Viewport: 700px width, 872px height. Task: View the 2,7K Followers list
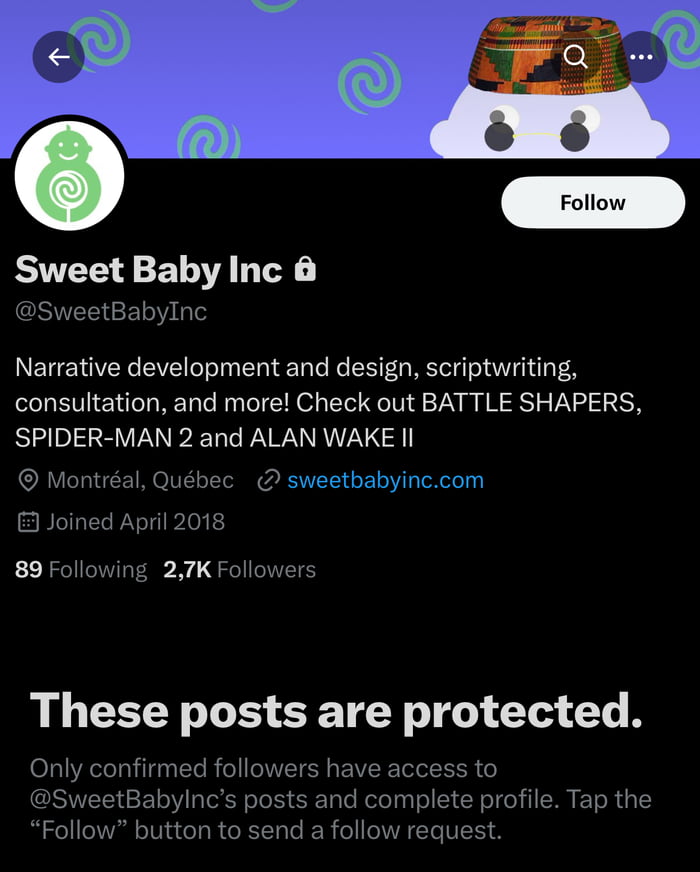click(239, 570)
